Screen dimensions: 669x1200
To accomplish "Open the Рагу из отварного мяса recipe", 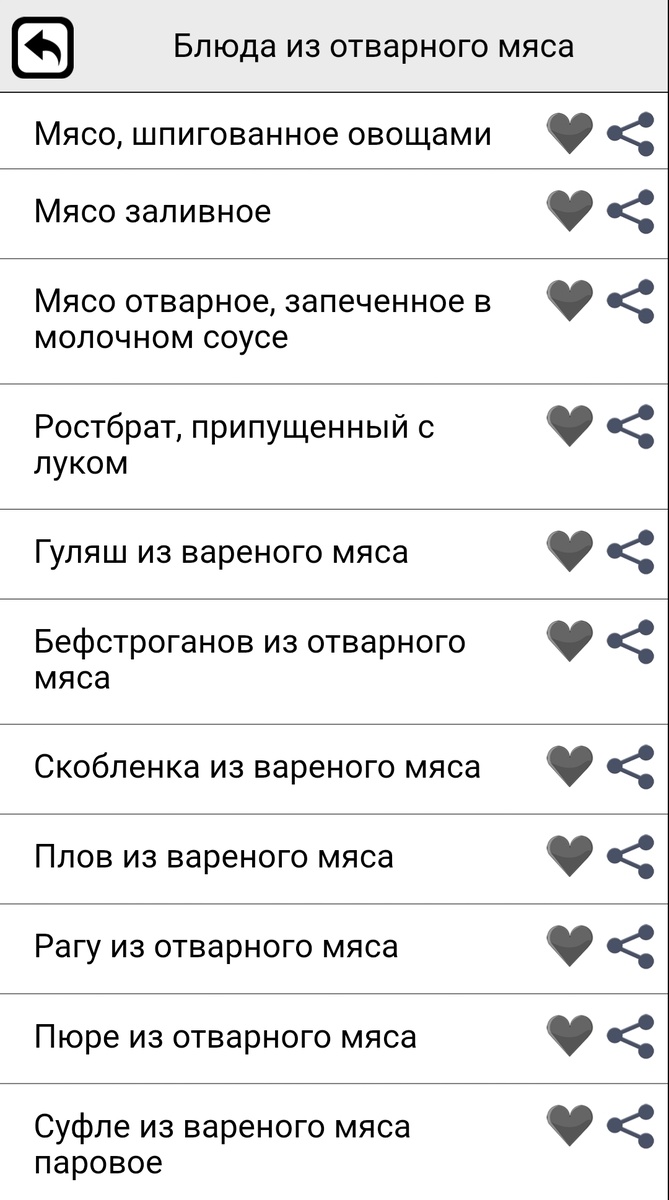I will [216, 946].
